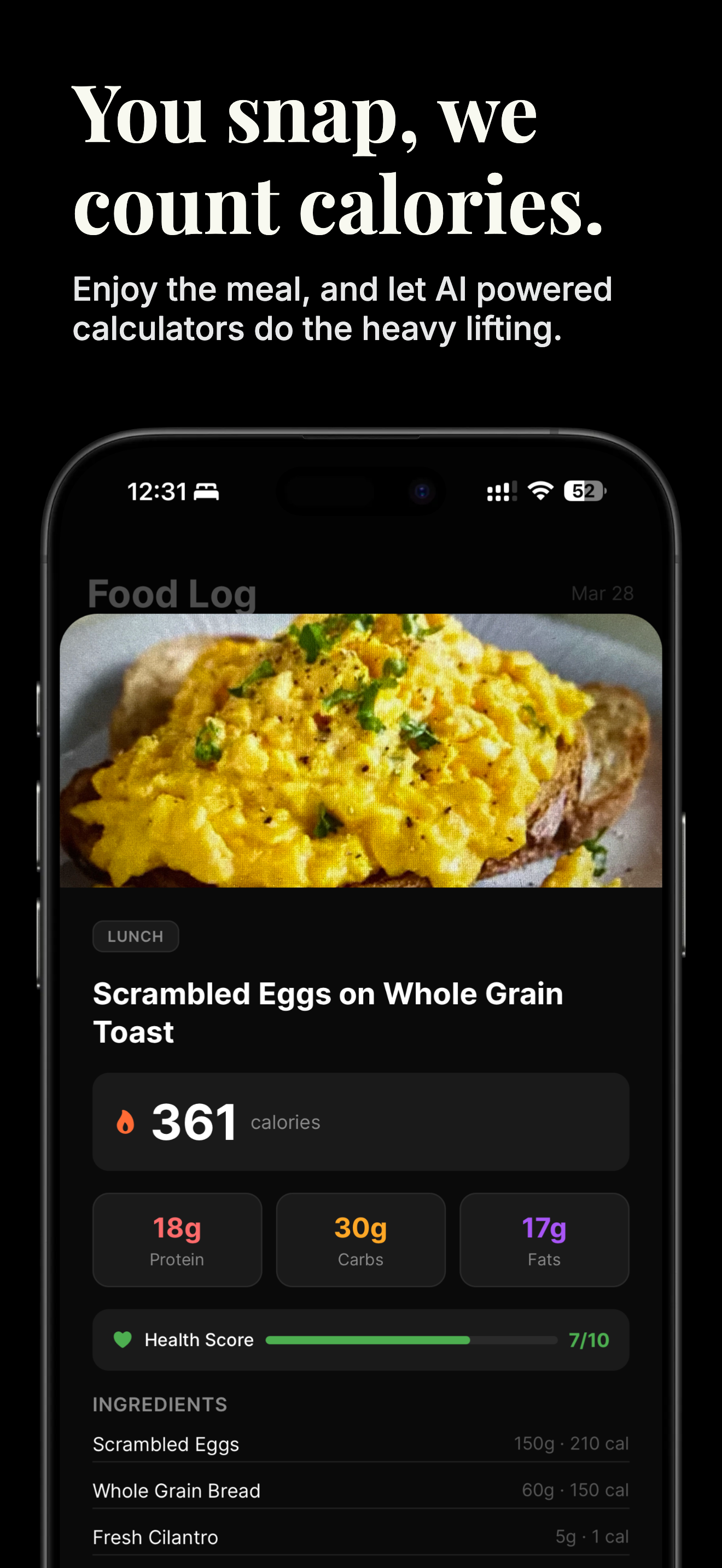722x1568 pixels.
Task: Click the flame calories icon
Action: pyautogui.click(x=126, y=1122)
